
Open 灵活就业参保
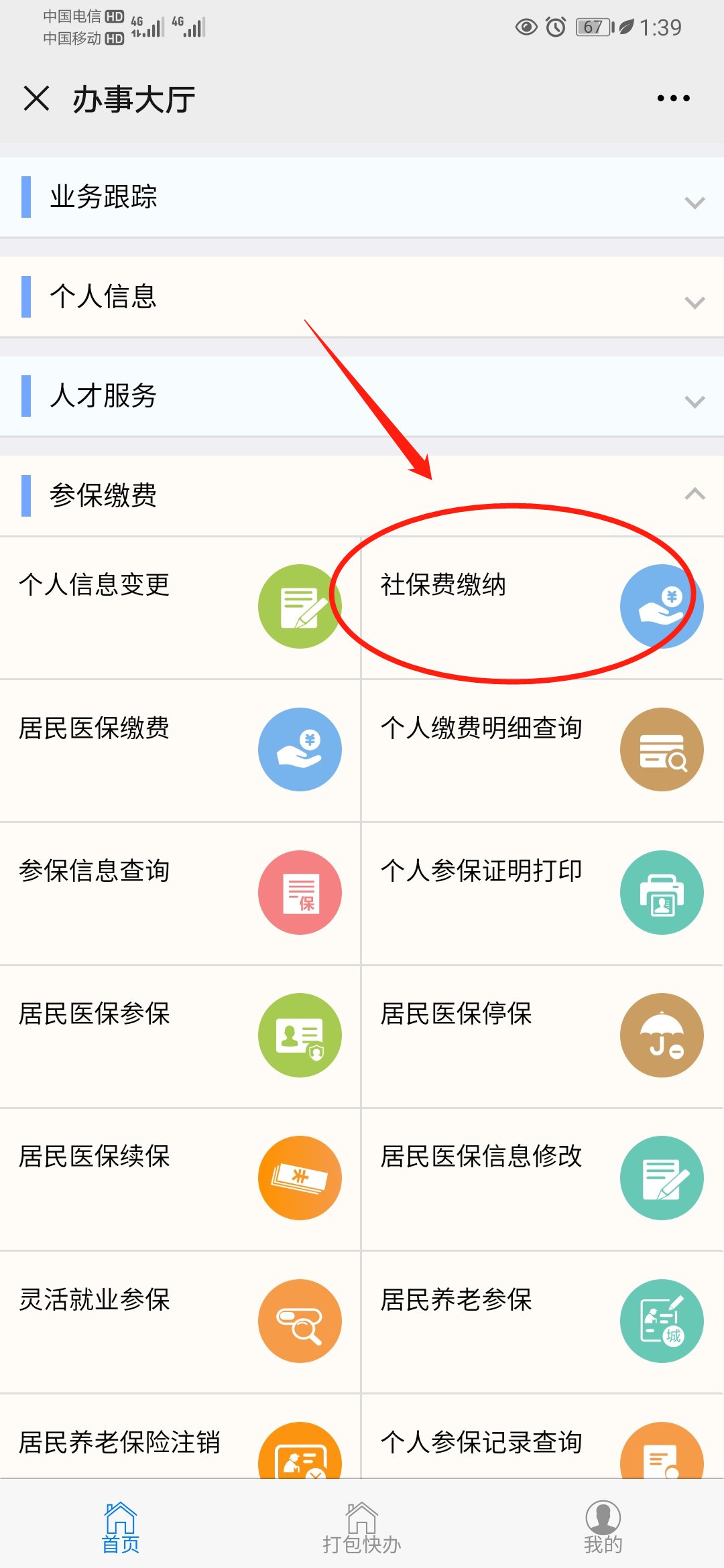180,1321
